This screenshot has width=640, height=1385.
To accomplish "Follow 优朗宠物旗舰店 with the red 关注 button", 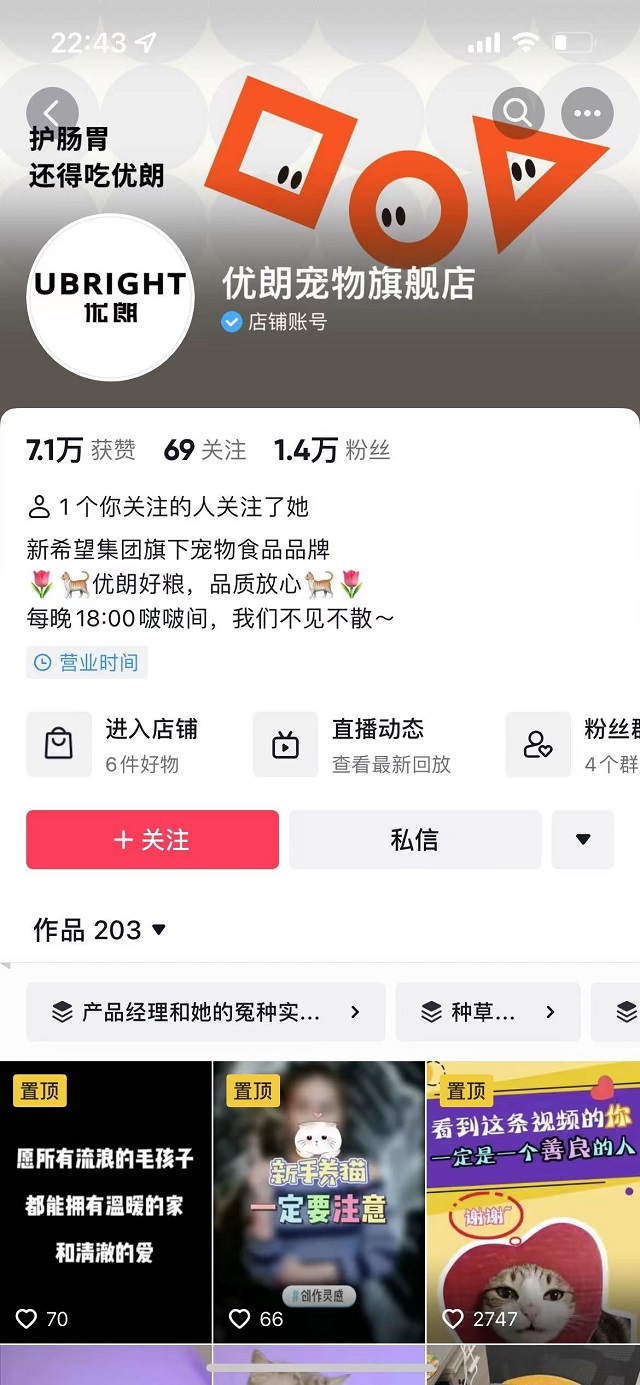I will pos(152,840).
